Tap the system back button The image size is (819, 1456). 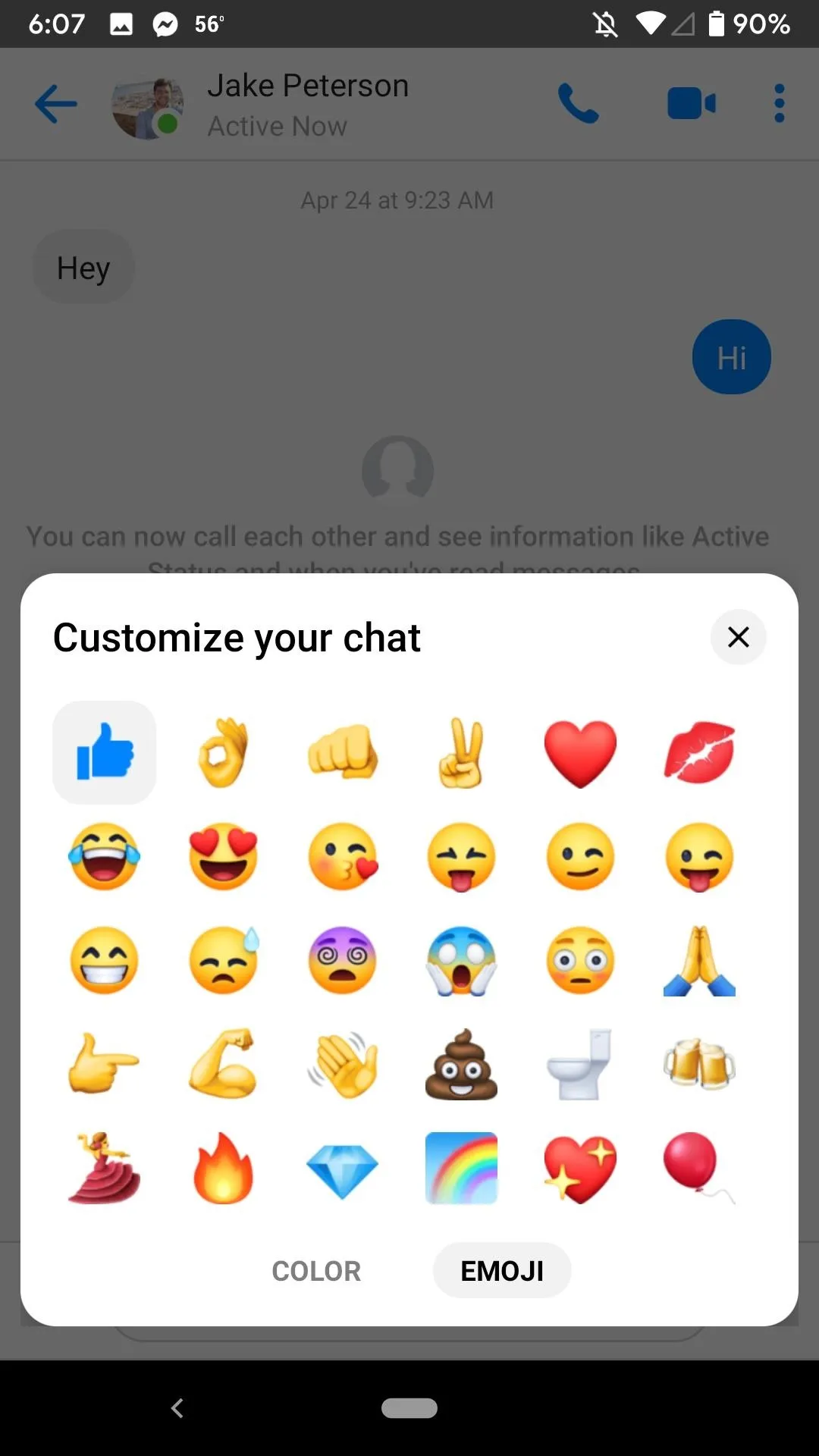[177, 1408]
